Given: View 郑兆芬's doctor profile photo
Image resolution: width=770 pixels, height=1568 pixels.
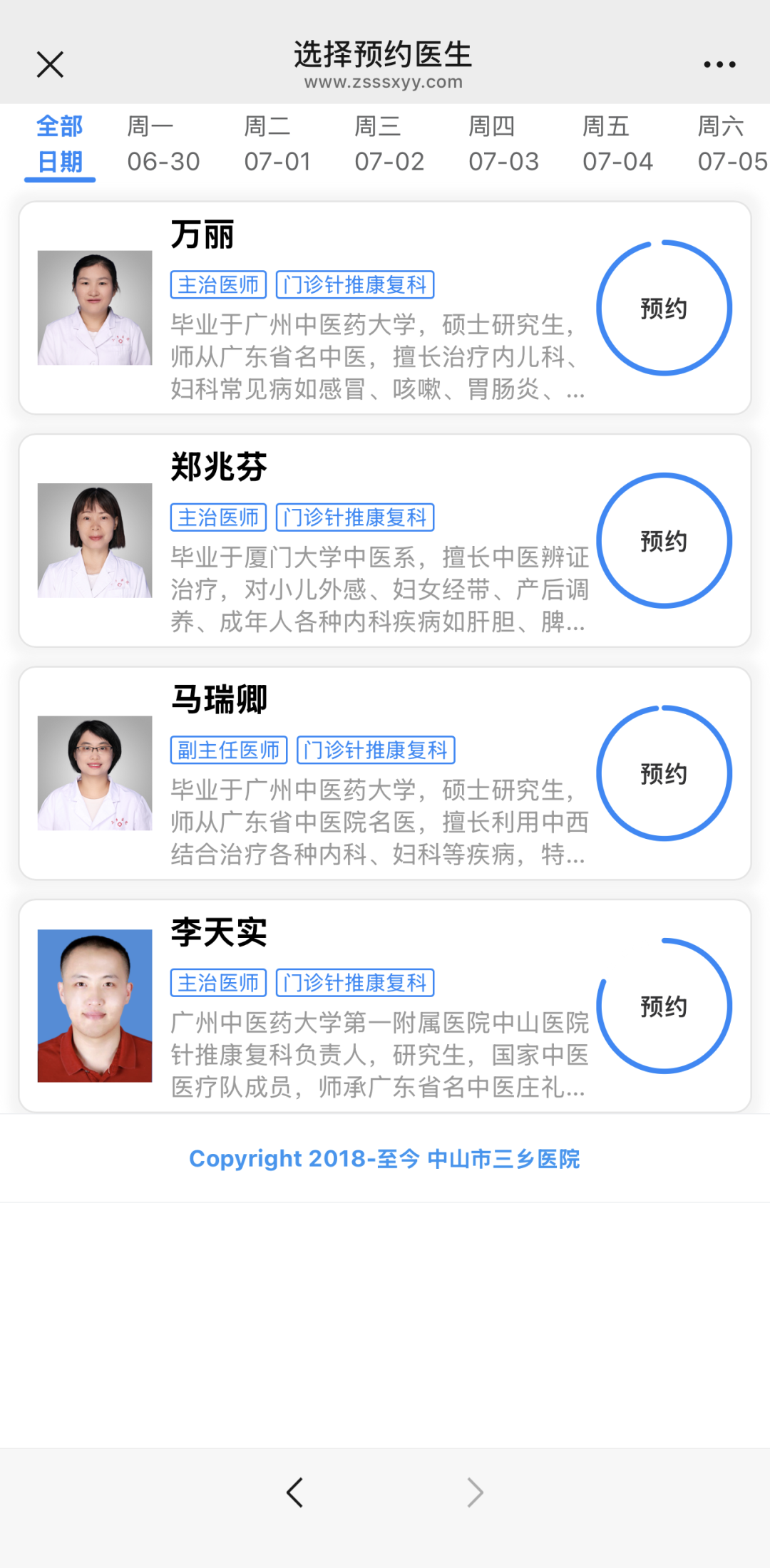Looking at the screenshot, I should coord(95,540).
